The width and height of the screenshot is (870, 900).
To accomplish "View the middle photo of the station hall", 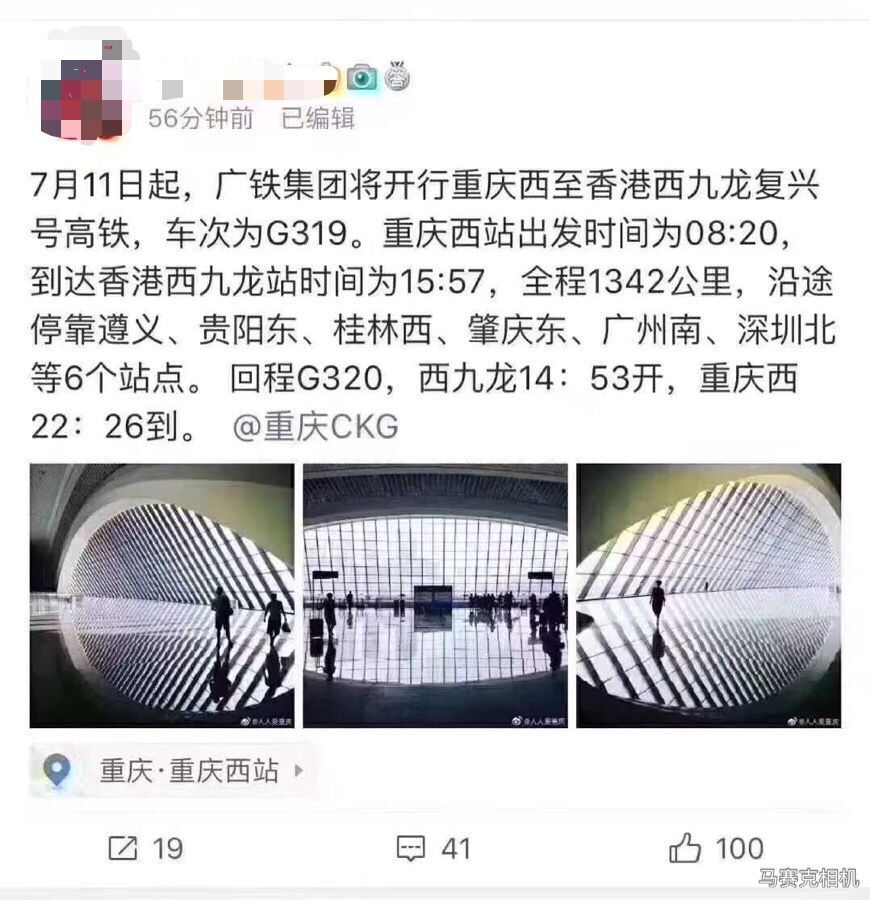I will (435, 595).
